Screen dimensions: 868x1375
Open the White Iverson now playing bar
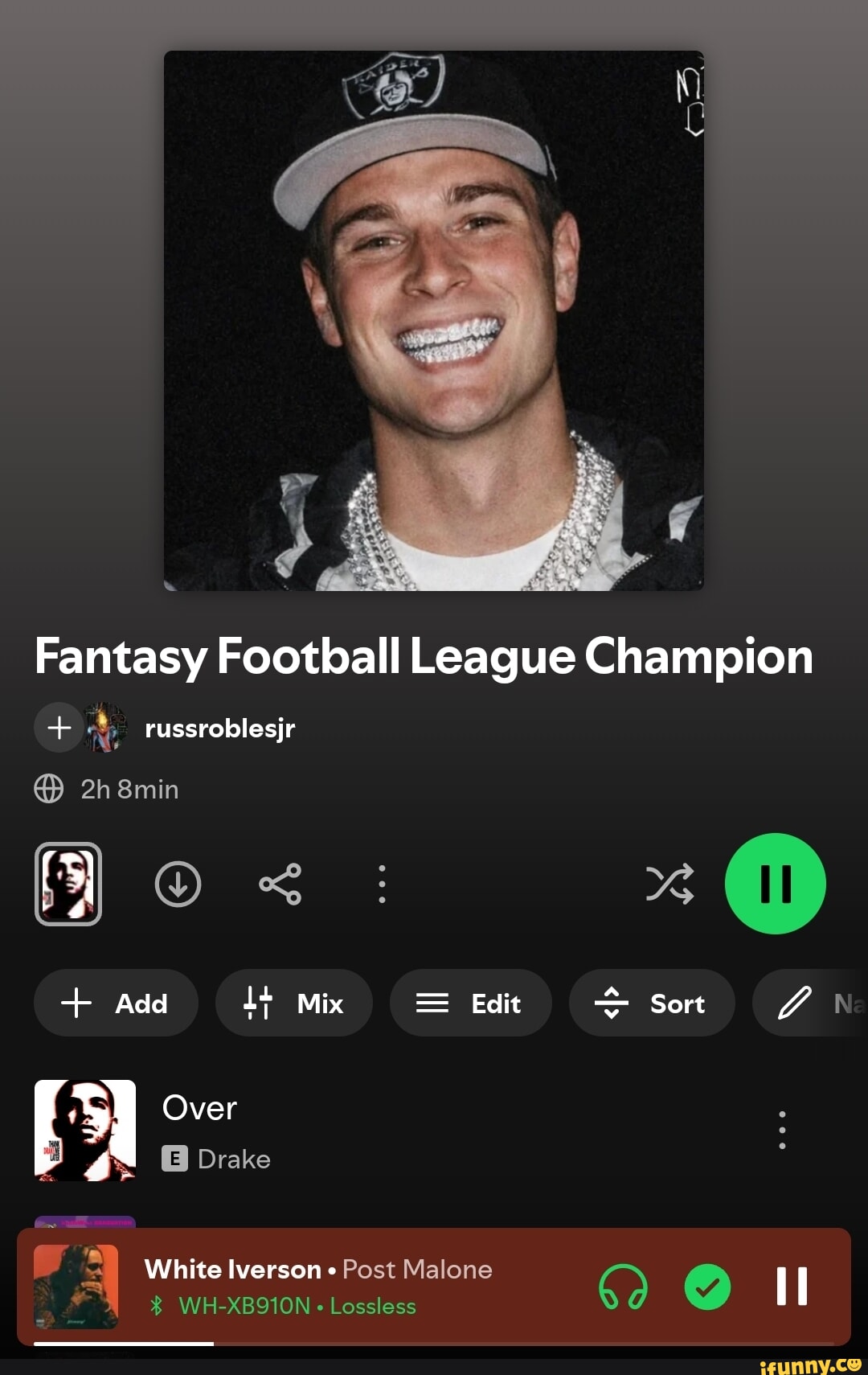(338, 1286)
